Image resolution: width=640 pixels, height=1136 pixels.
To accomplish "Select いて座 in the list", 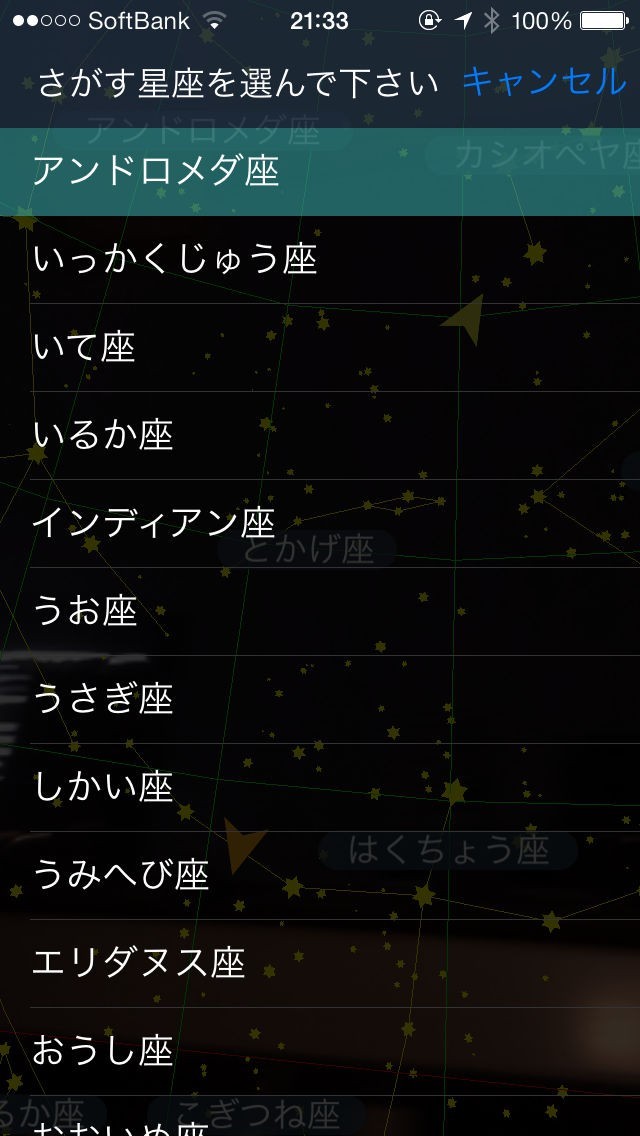I will pyautogui.click(x=84, y=348).
